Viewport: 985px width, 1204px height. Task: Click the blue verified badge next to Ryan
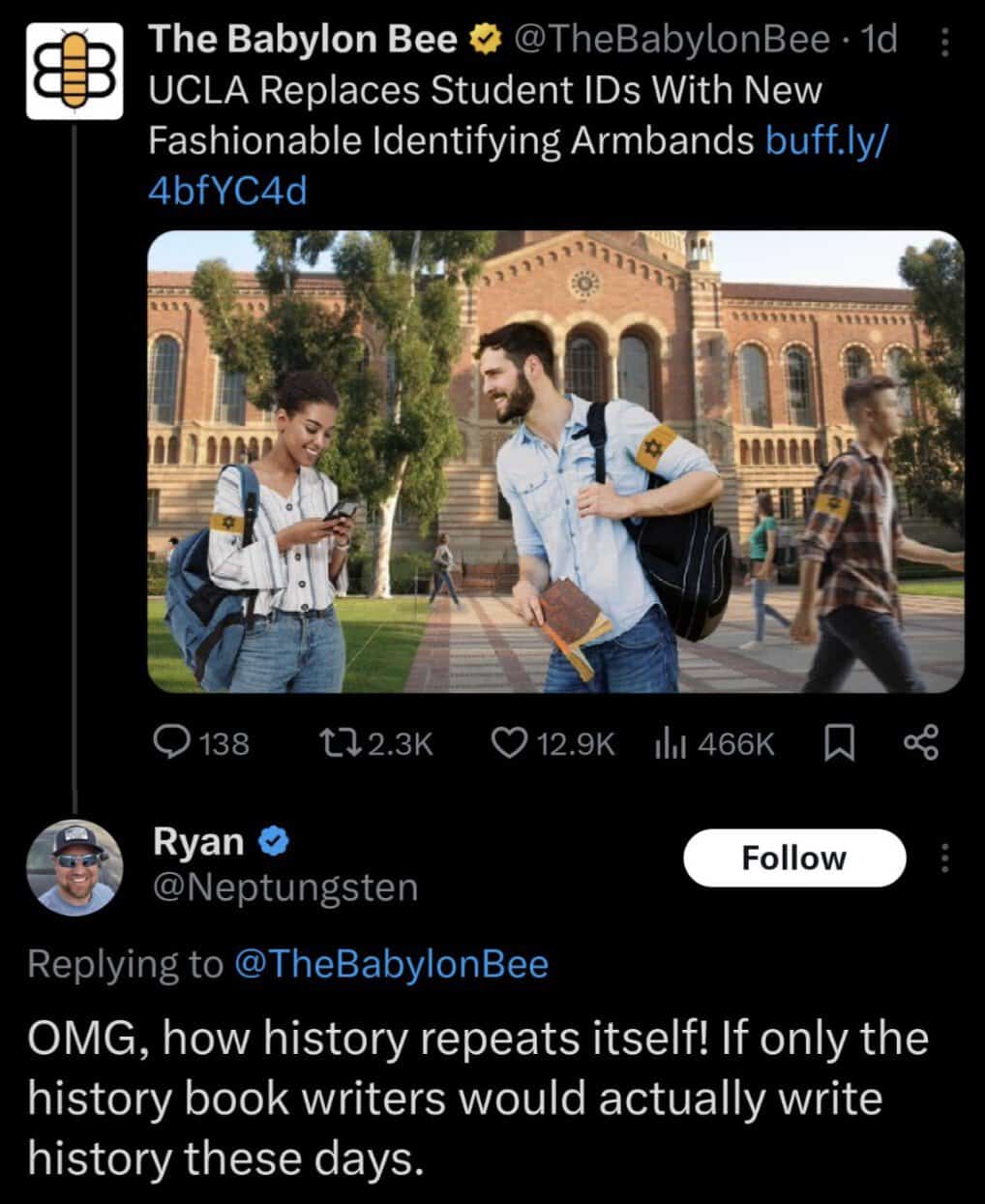click(x=274, y=840)
